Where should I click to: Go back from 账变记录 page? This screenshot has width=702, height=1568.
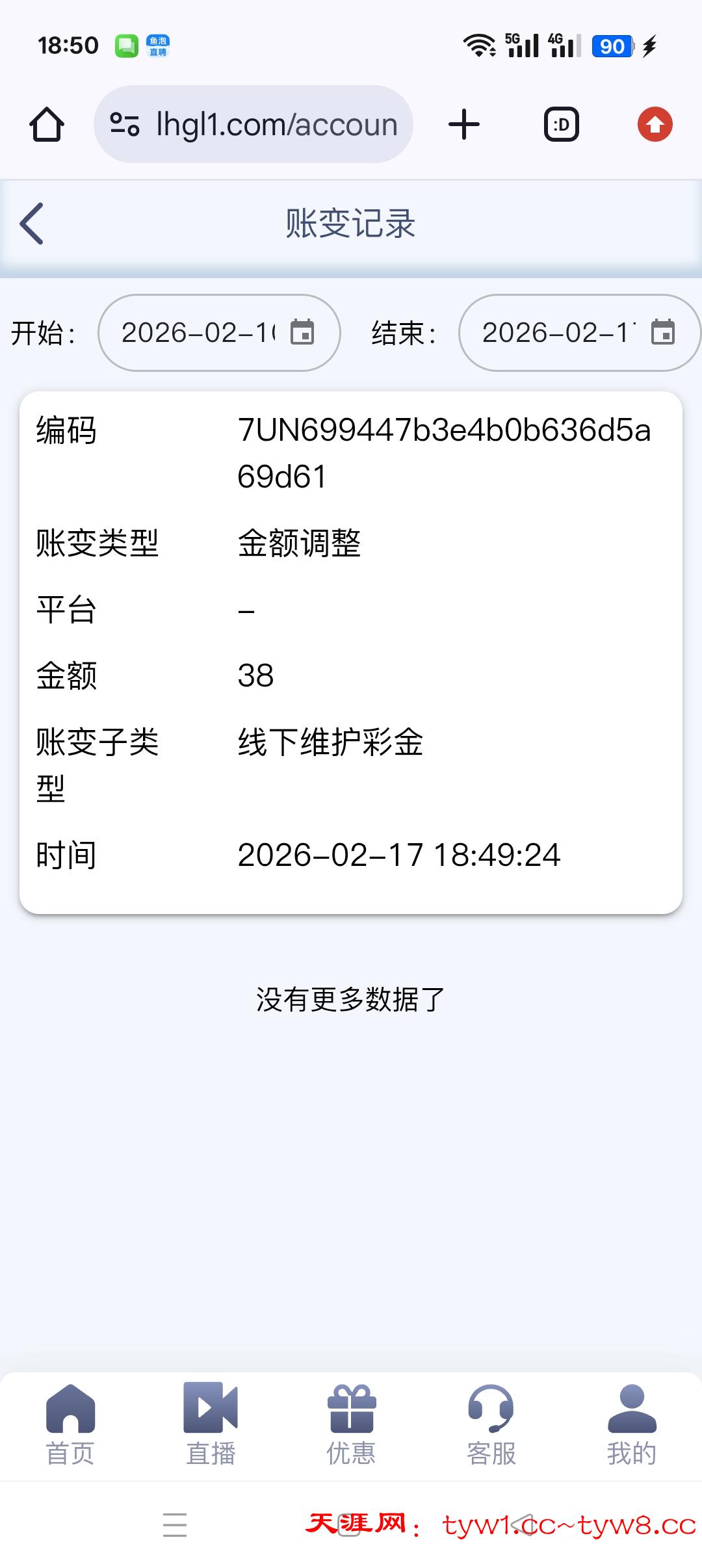click(x=32, y=224)
